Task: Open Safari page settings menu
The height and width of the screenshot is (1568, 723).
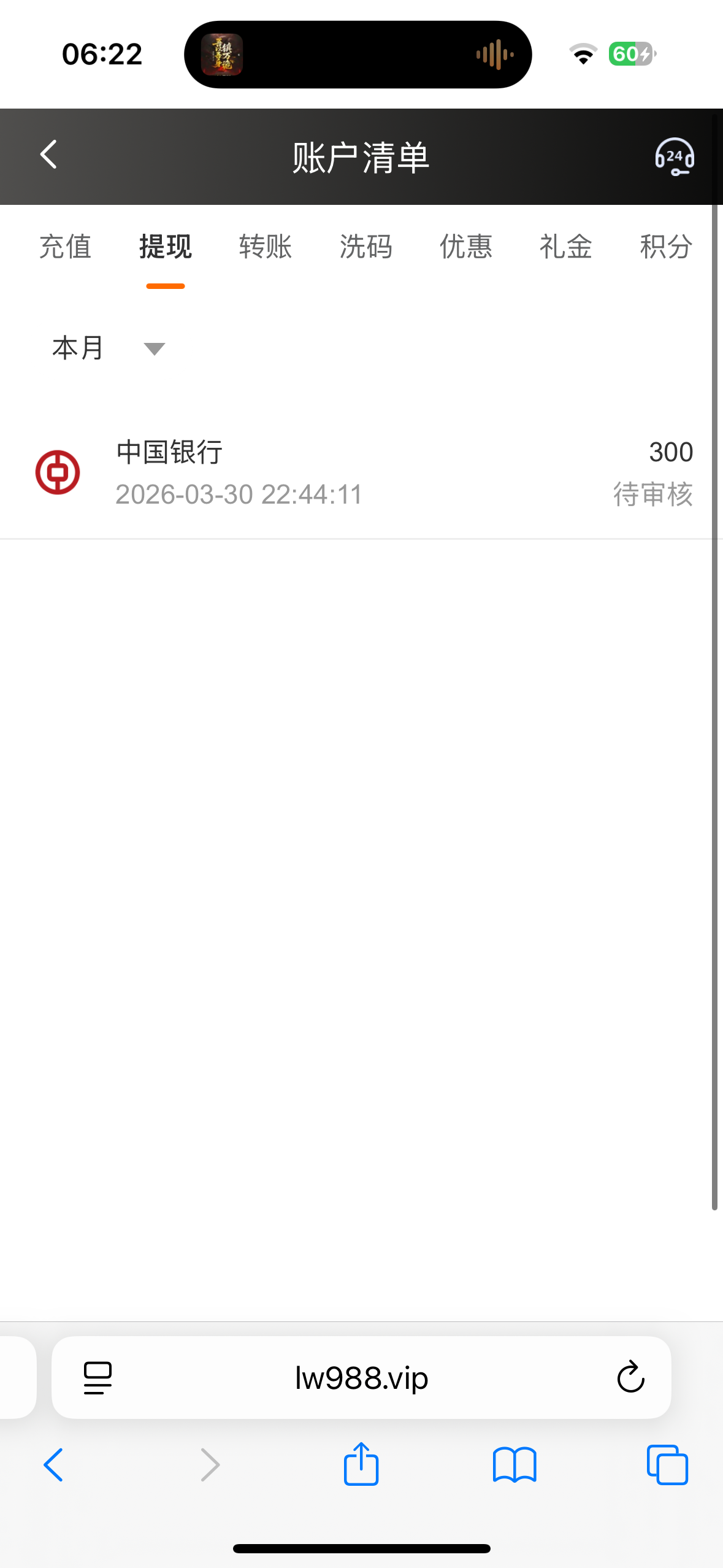Action: coord(98,1378)
